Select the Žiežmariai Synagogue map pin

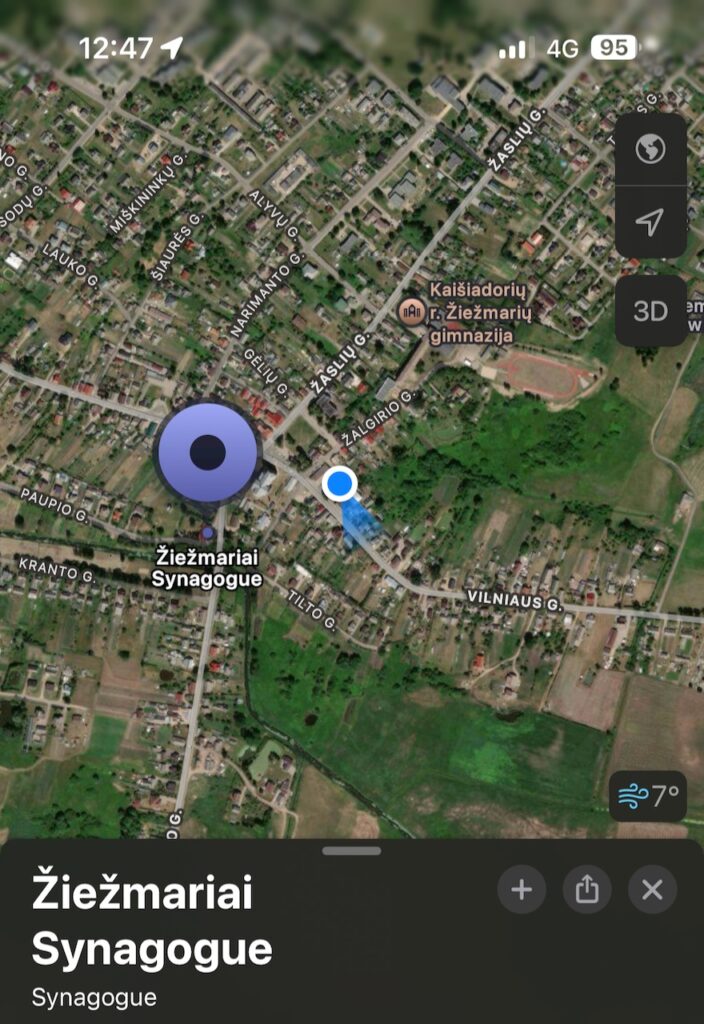point(207,453)
